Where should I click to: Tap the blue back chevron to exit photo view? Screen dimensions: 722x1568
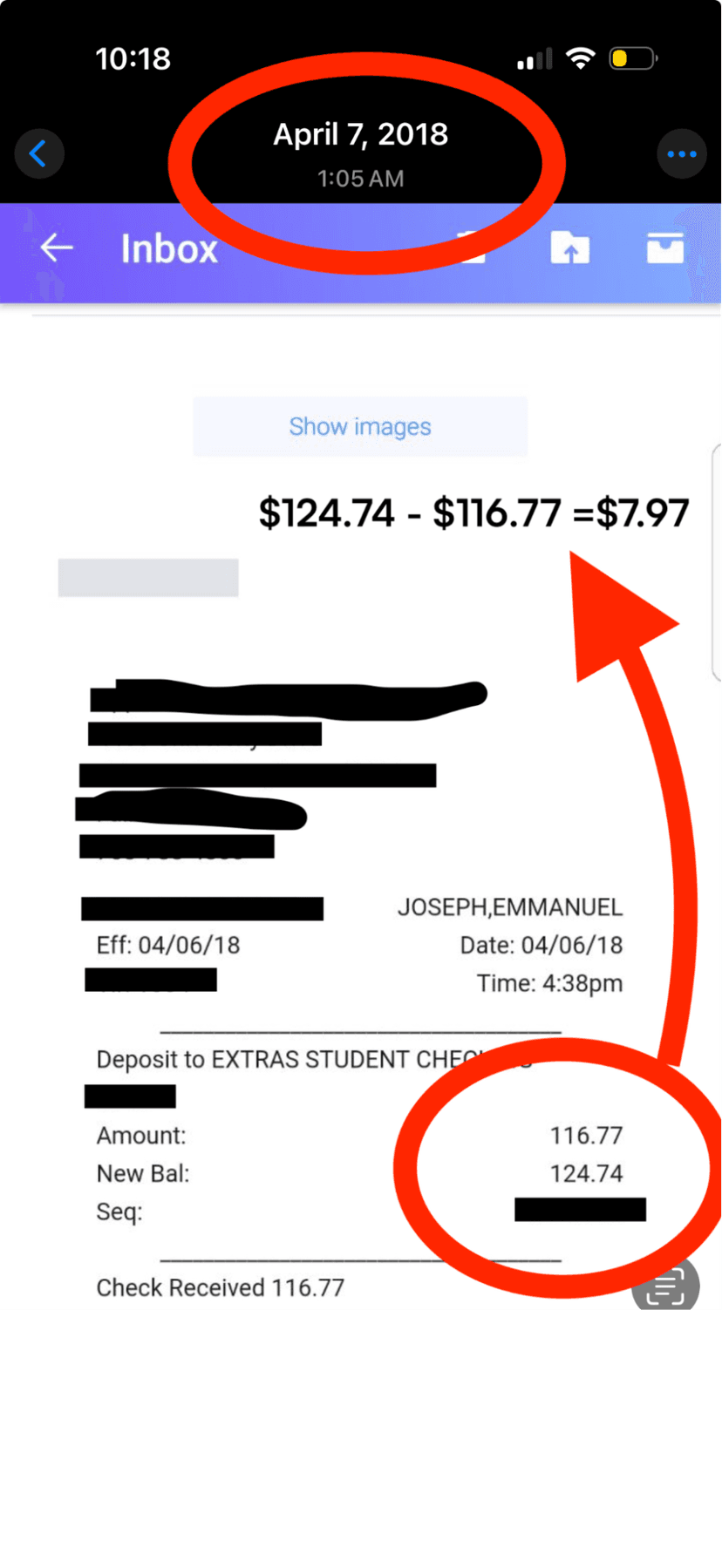[x=39, y=153]
